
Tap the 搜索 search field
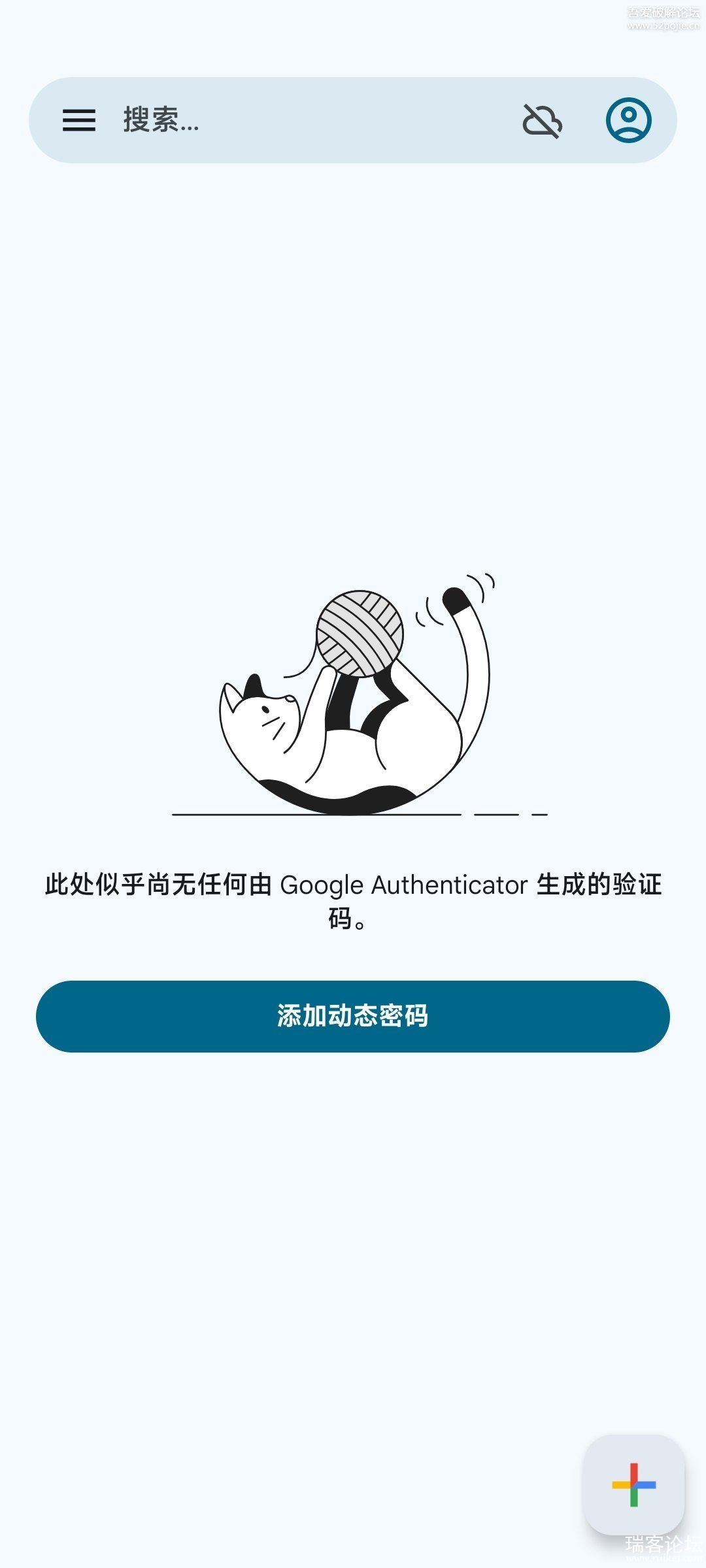pyautogui.click(x=294, y=120)
